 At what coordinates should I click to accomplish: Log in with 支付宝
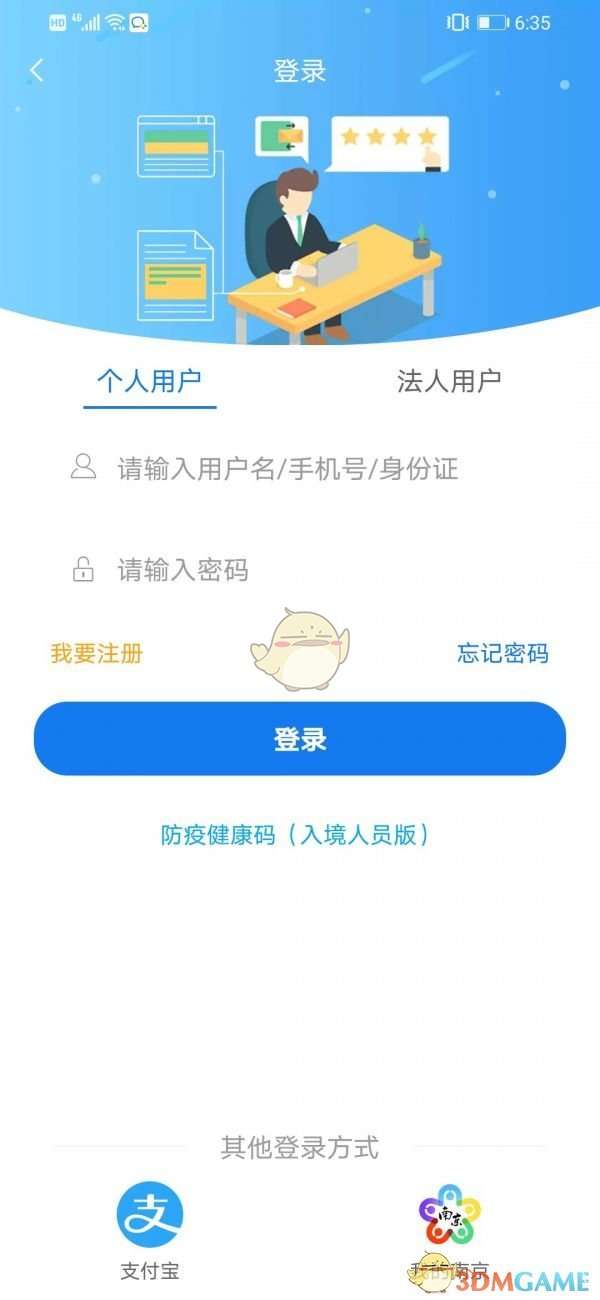(x=150, y=1216)
